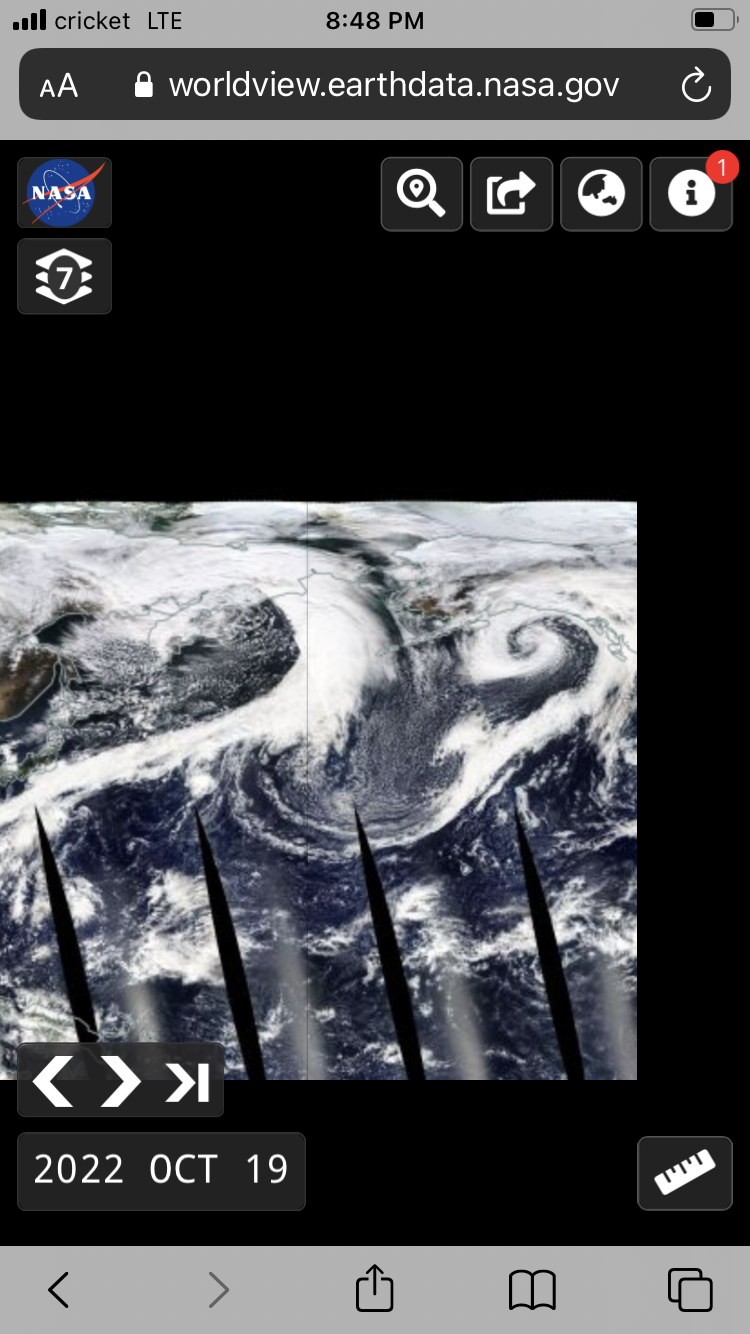
Task: Open the AA reader text size menu
Action: coord(59,85)
